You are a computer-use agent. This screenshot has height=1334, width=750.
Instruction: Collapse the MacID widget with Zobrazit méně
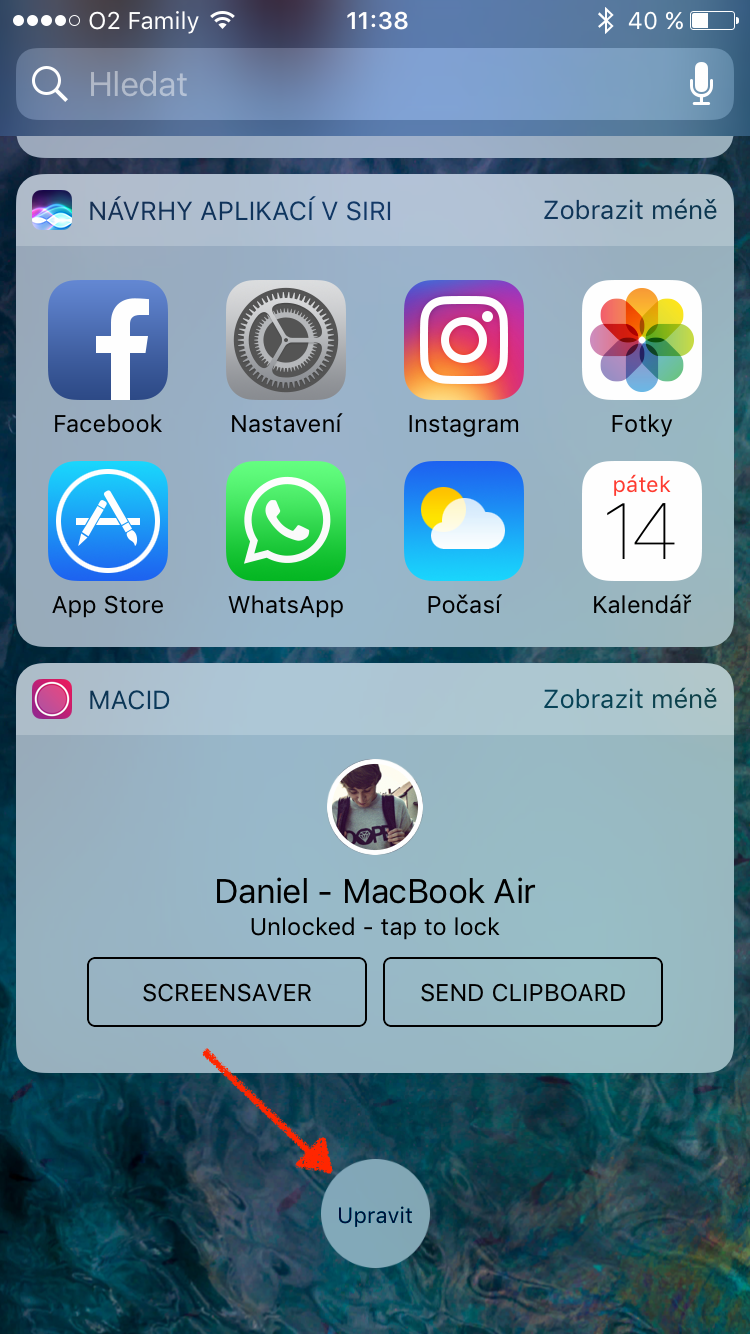point(630,699)
